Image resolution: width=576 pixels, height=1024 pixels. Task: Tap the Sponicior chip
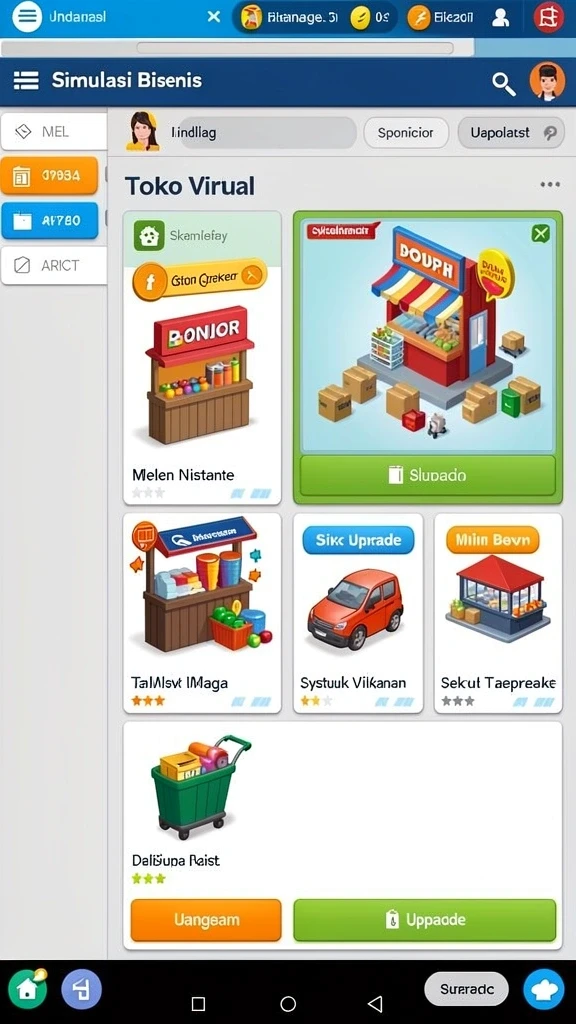pos(406,133)
